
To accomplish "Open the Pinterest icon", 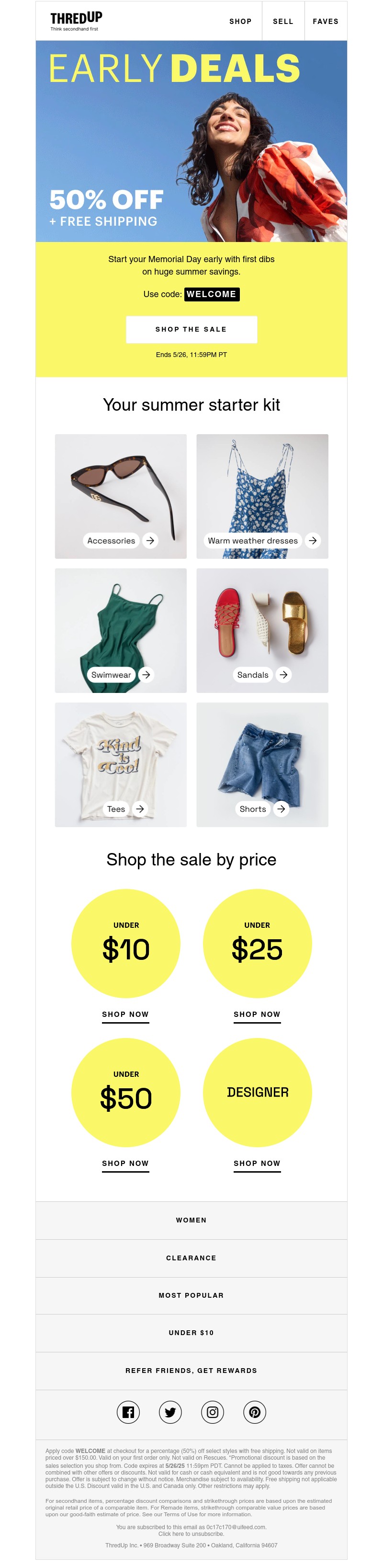I will [x=255, y=1412].
